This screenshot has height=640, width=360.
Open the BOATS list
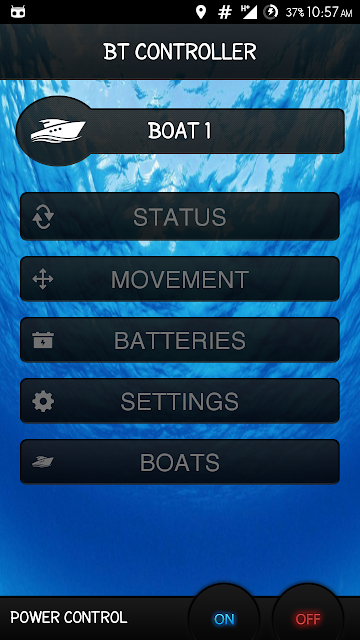[x=180, y=462]
